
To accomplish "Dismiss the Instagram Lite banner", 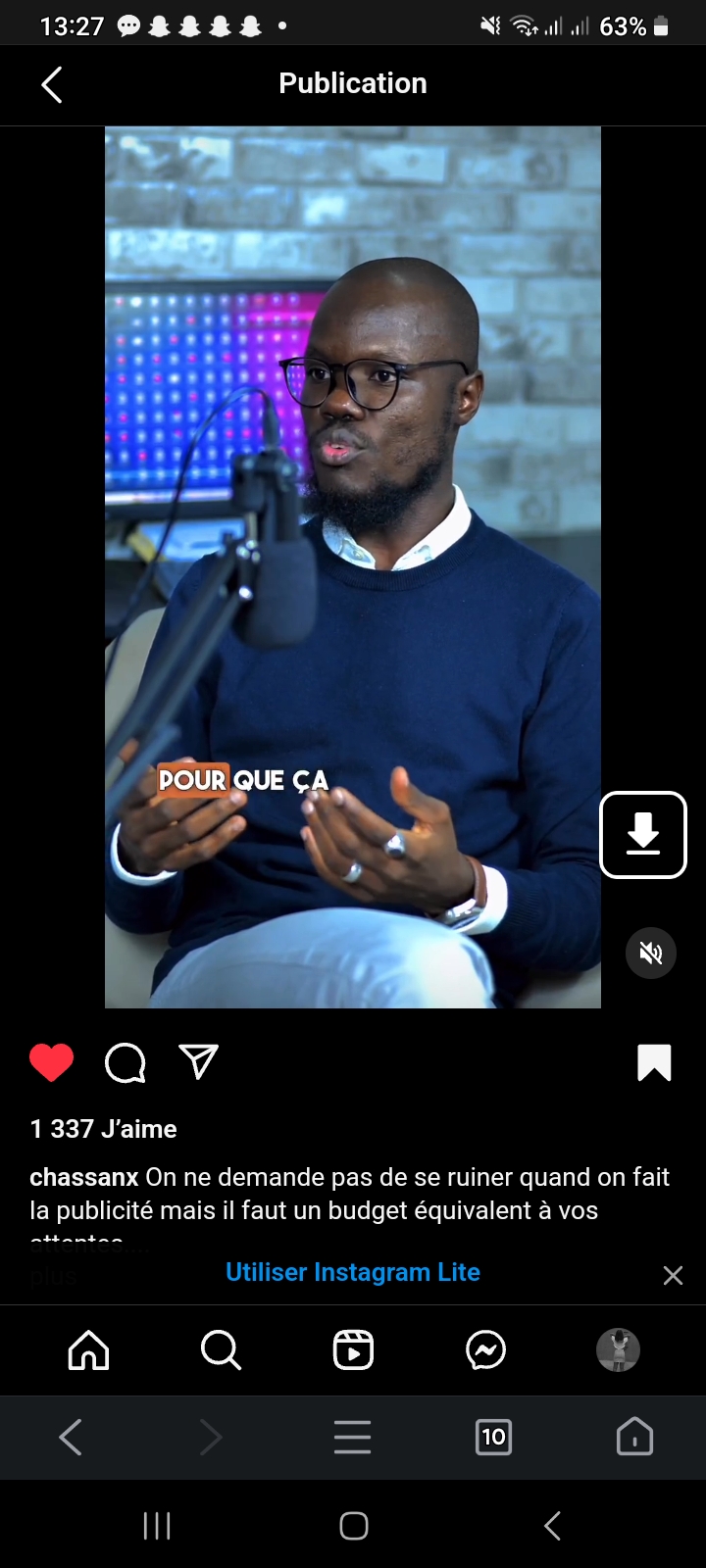I will pyautogui.click(x=673, y=1275).
